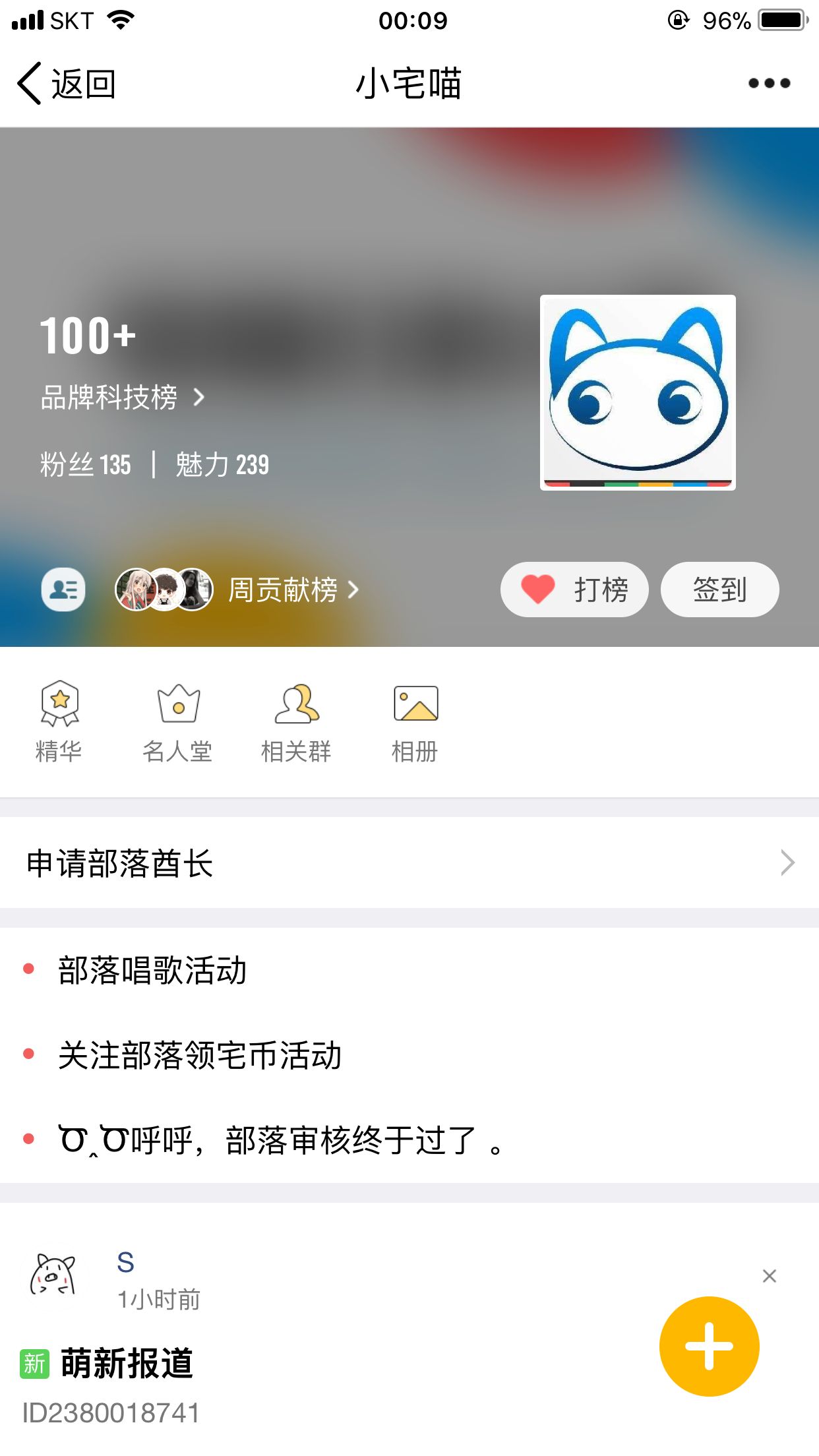Viewport: 819px width, 1456px height.
Task: Open the member card icon
Action: pyautogui.click(x=63, y=589)
